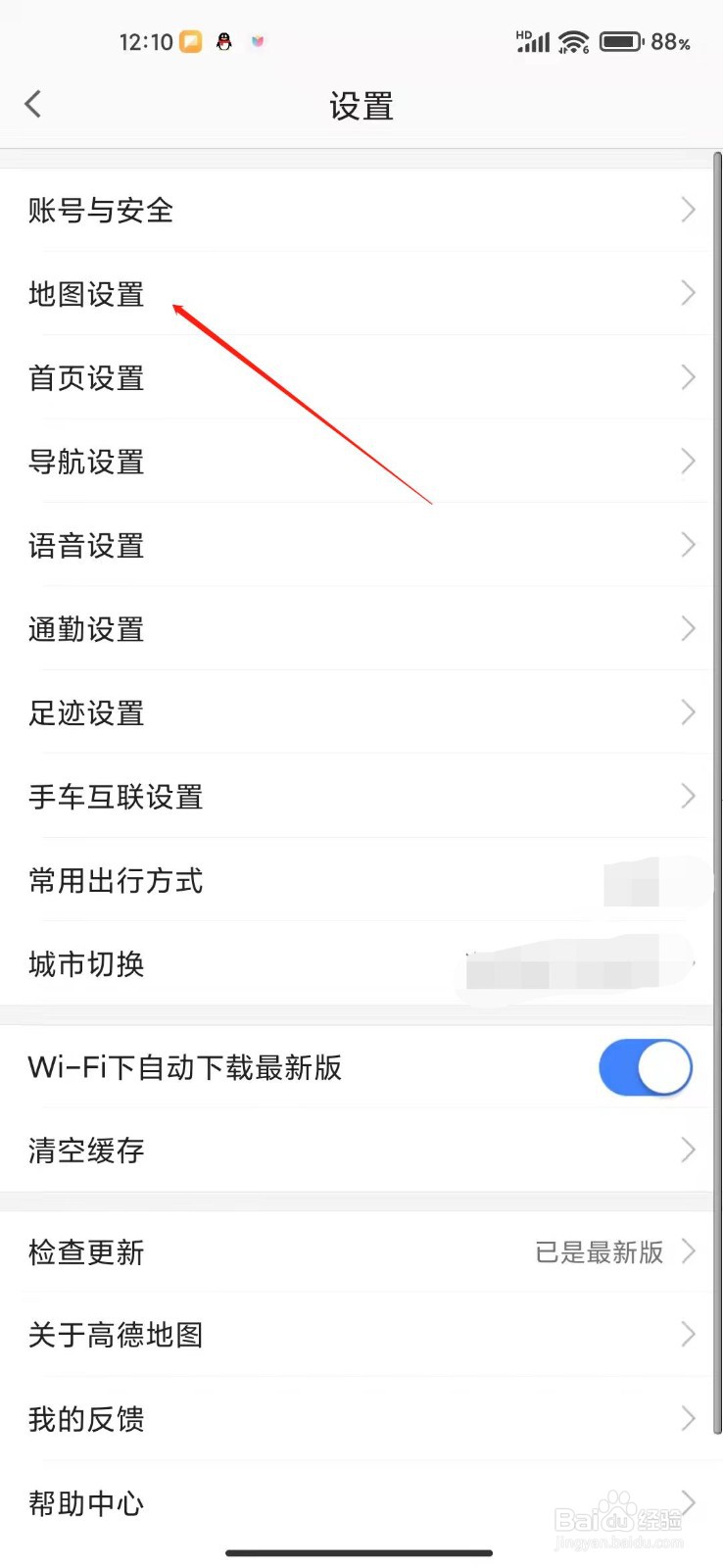The image size is (723, 1568).
Task: Tap the Wi-Fi signal icon in status bar
Action: pos(572,41)
